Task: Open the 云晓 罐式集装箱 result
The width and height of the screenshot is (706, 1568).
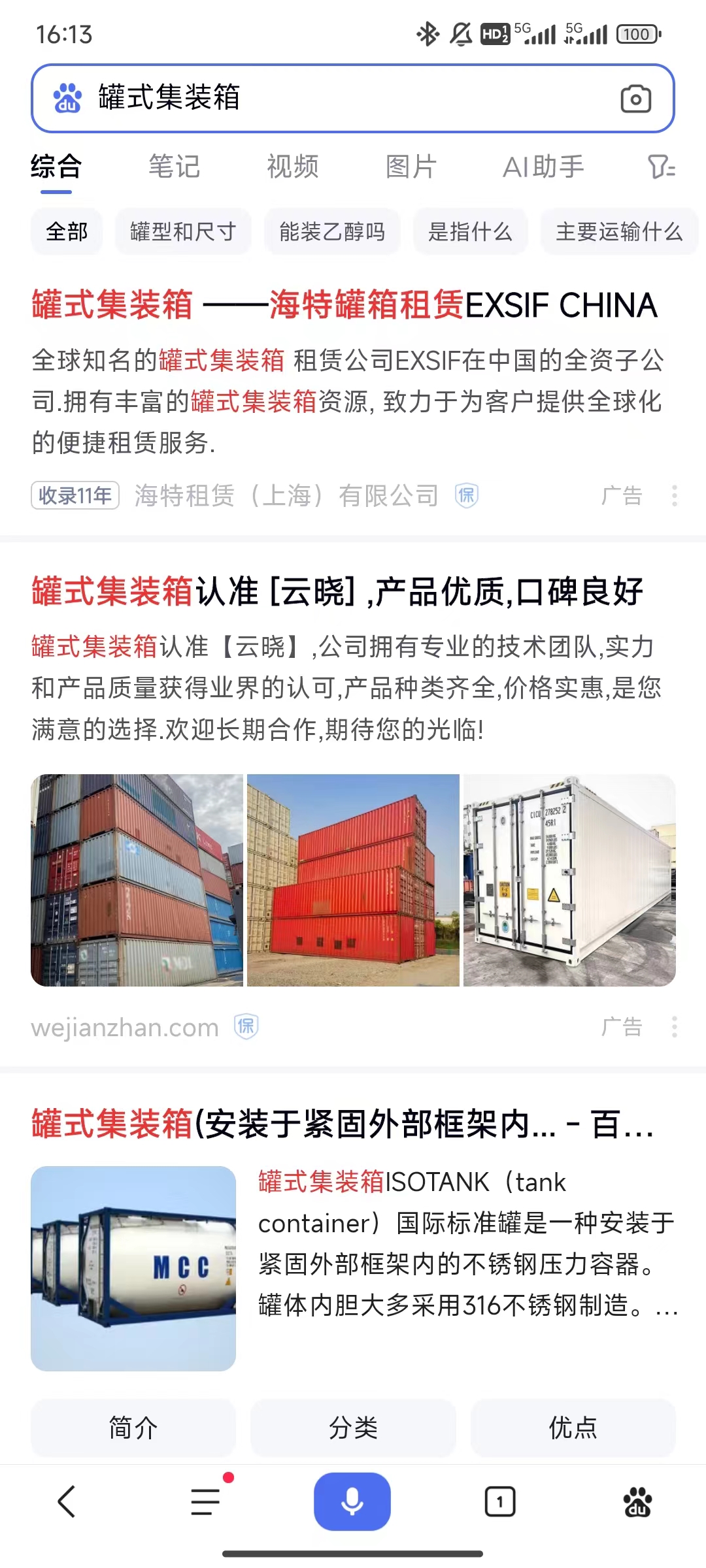Action: [x=337, y=592]
